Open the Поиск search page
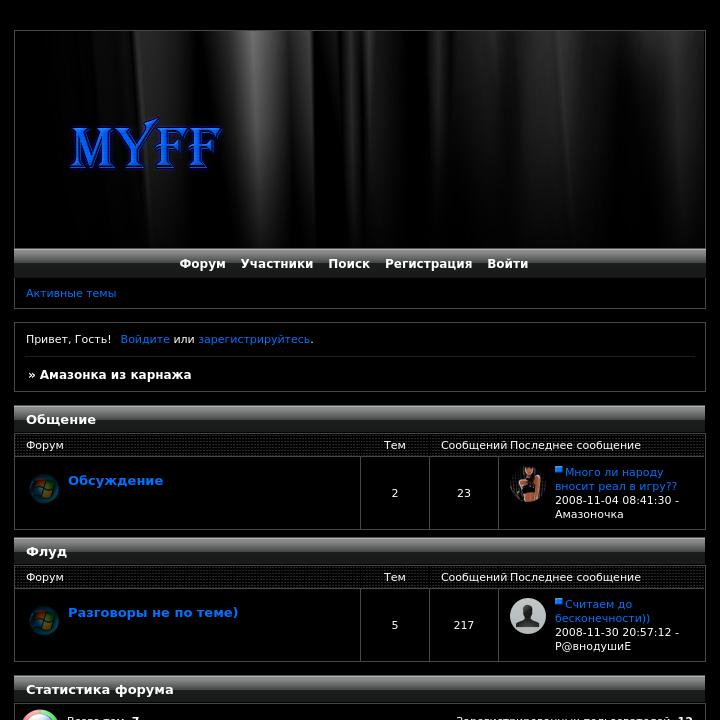 click(349, 264)
